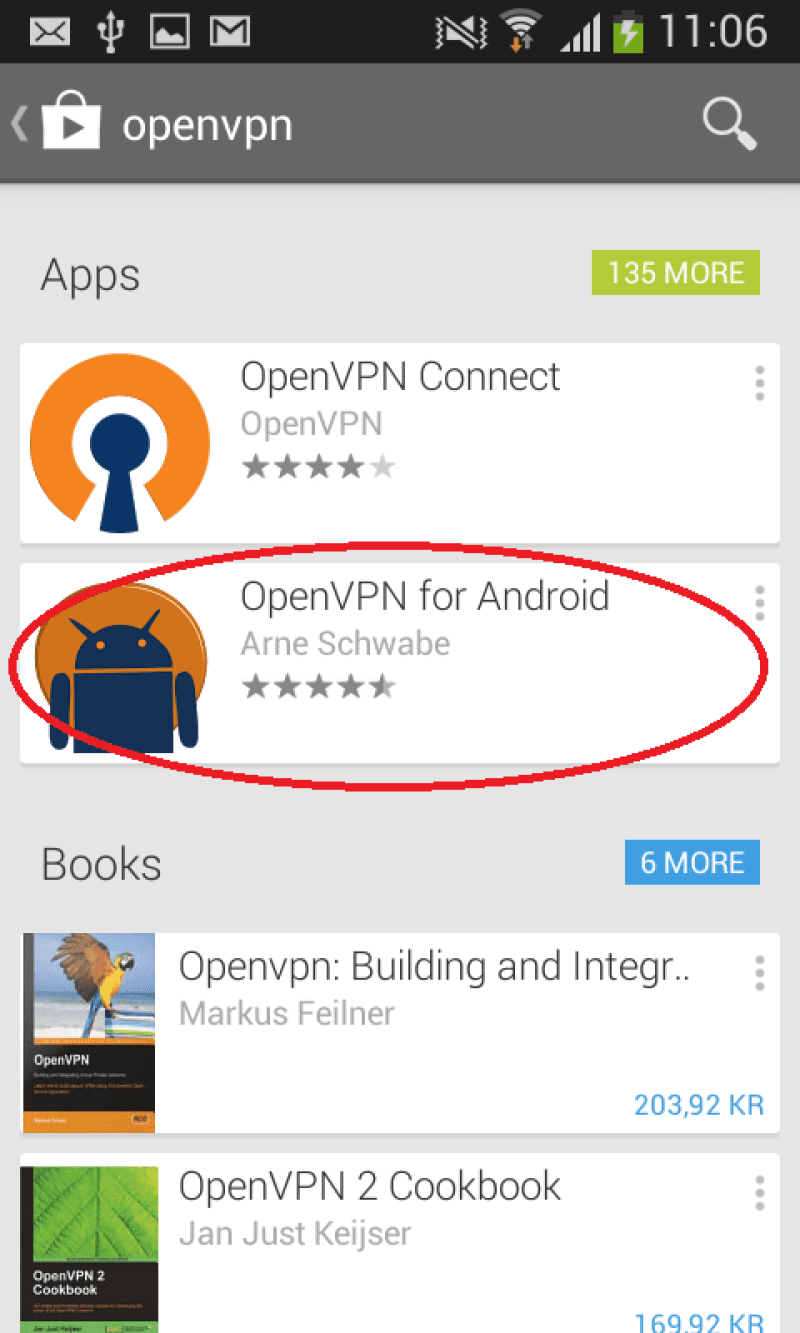
Task: Open overflow menu for OpenVPN 2 Cookbook
Action: [759, 1192]
